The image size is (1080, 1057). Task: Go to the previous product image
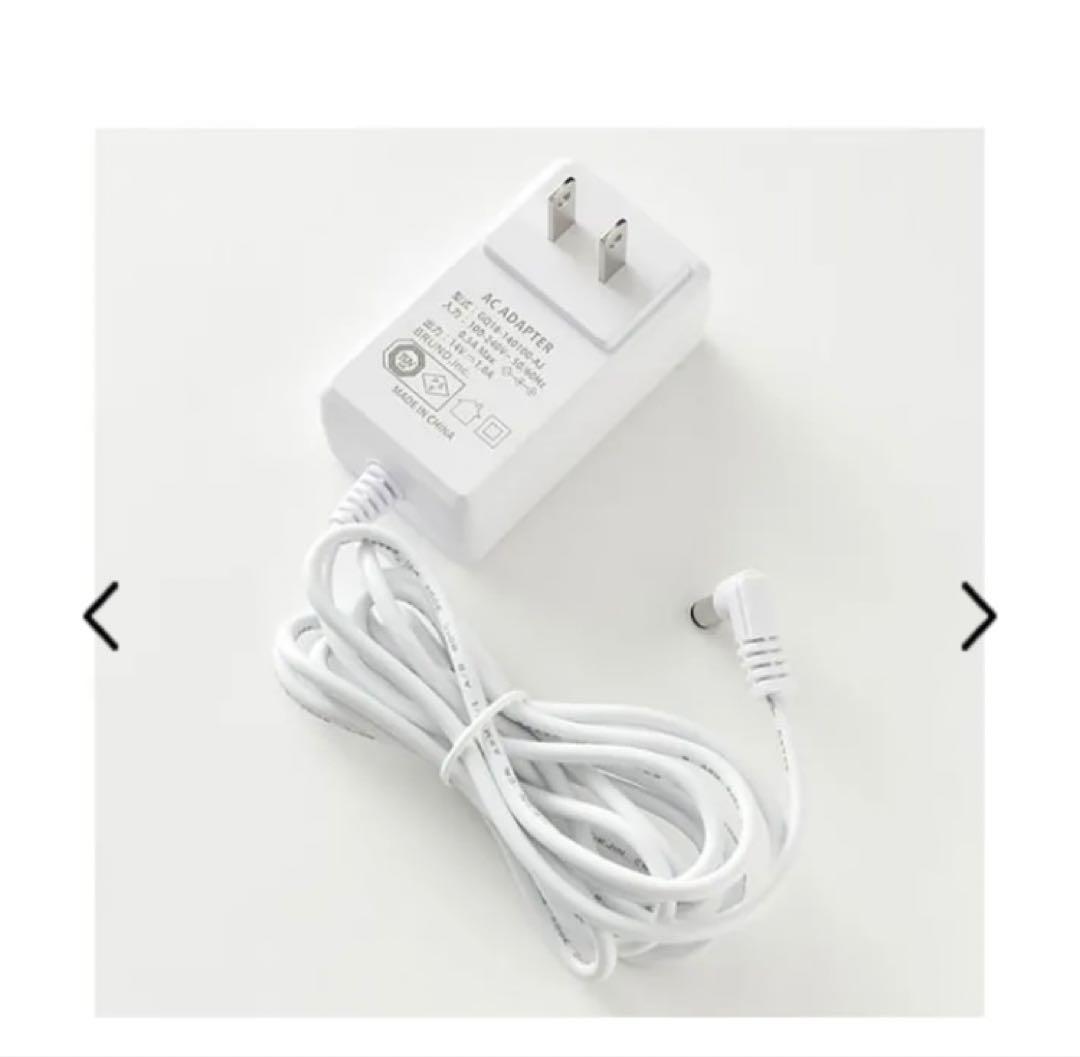click(x=101, y=616)
